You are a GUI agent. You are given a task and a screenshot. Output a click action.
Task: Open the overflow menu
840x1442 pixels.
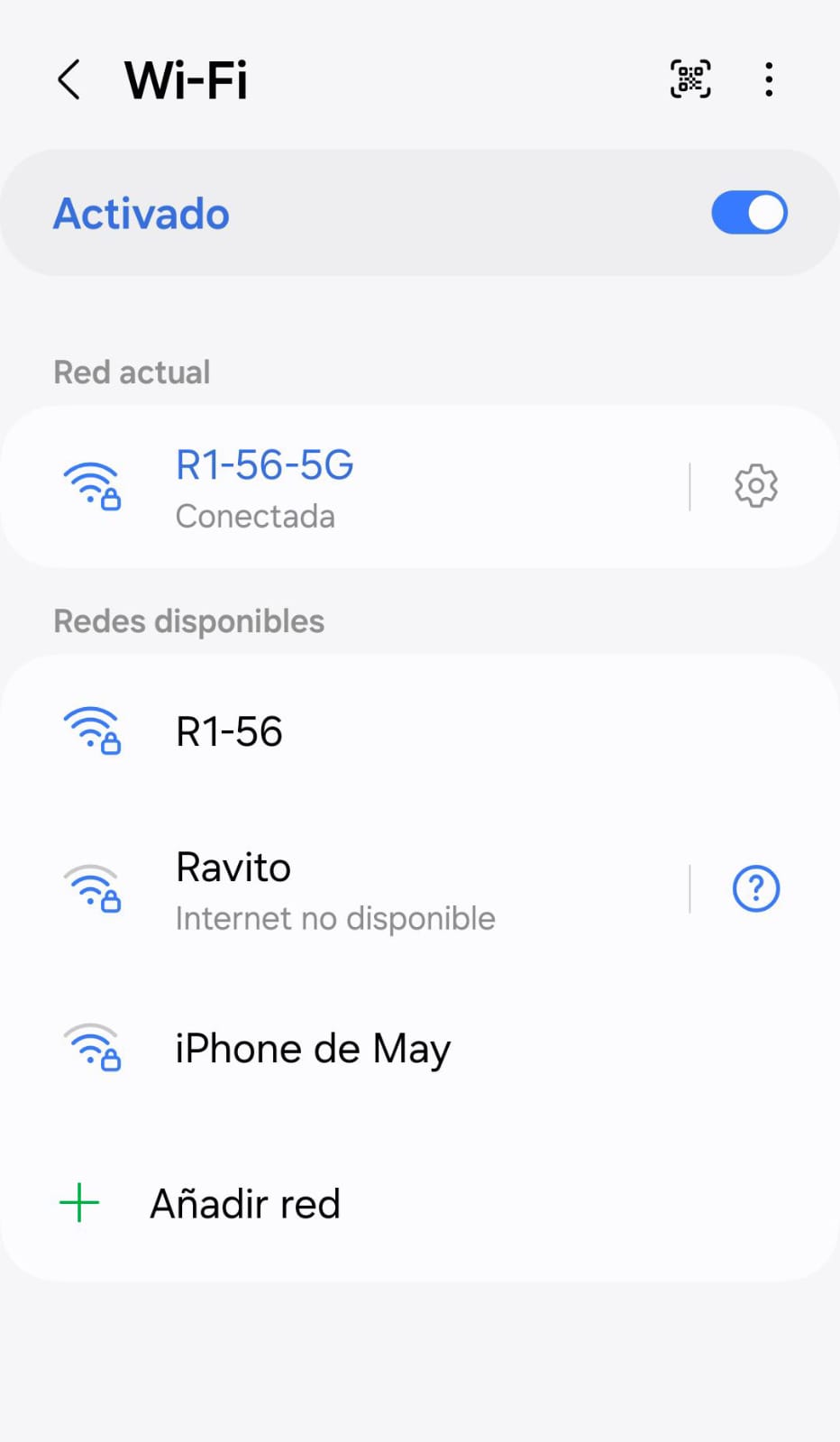click(768, 79)
